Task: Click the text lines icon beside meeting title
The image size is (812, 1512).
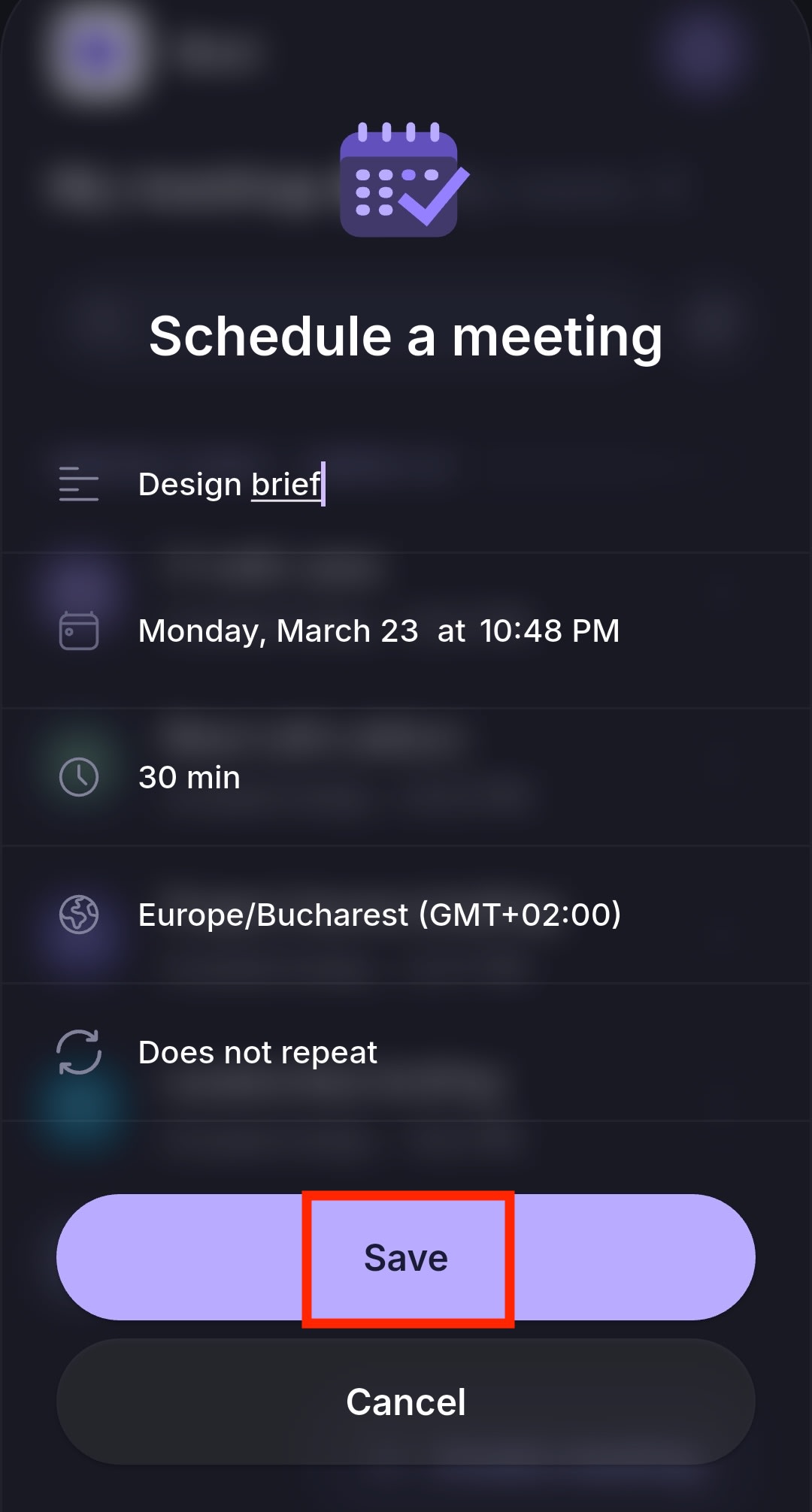Action: (x=78, y=485)
